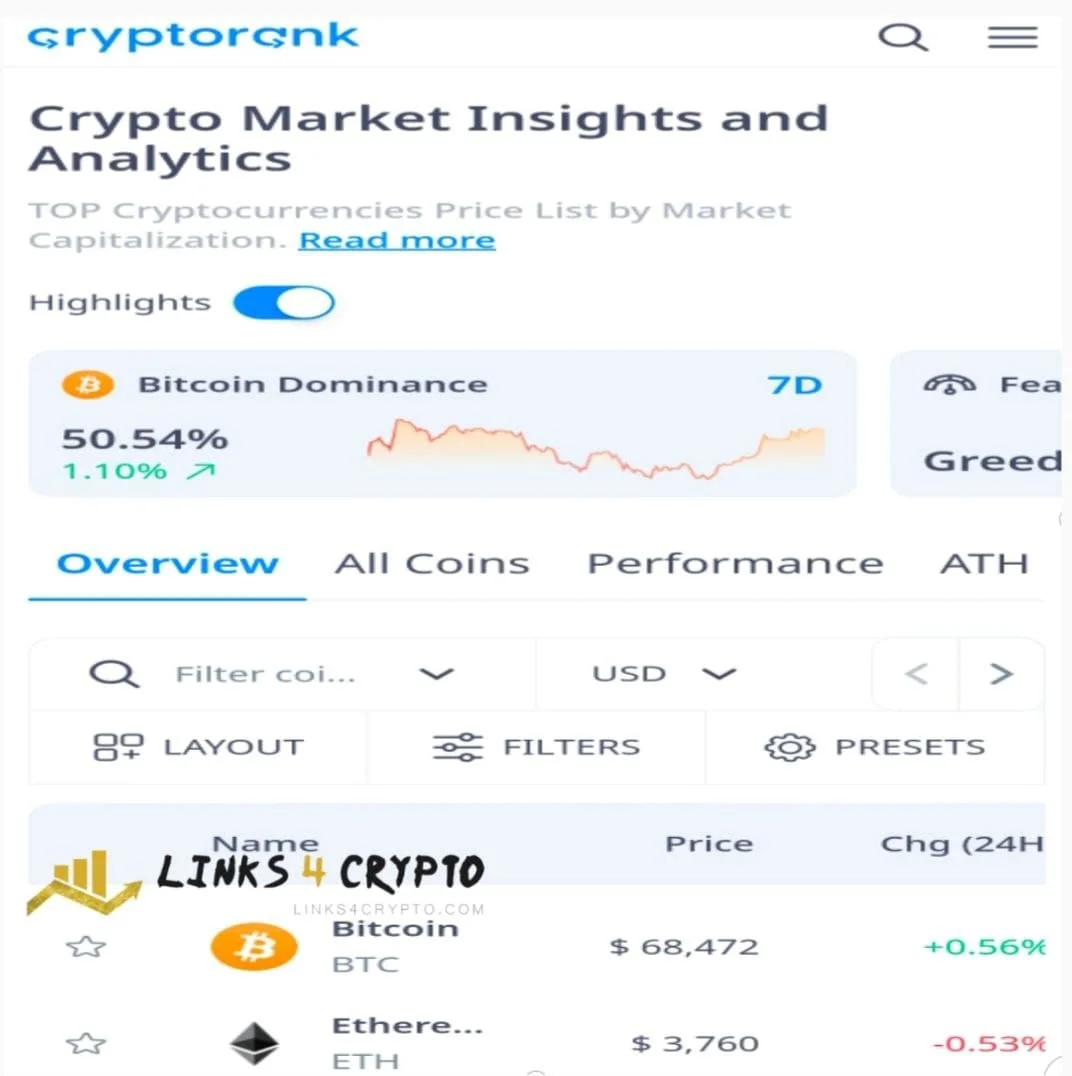
Task: Select the Overview tab
Action: tap(167, 564)
